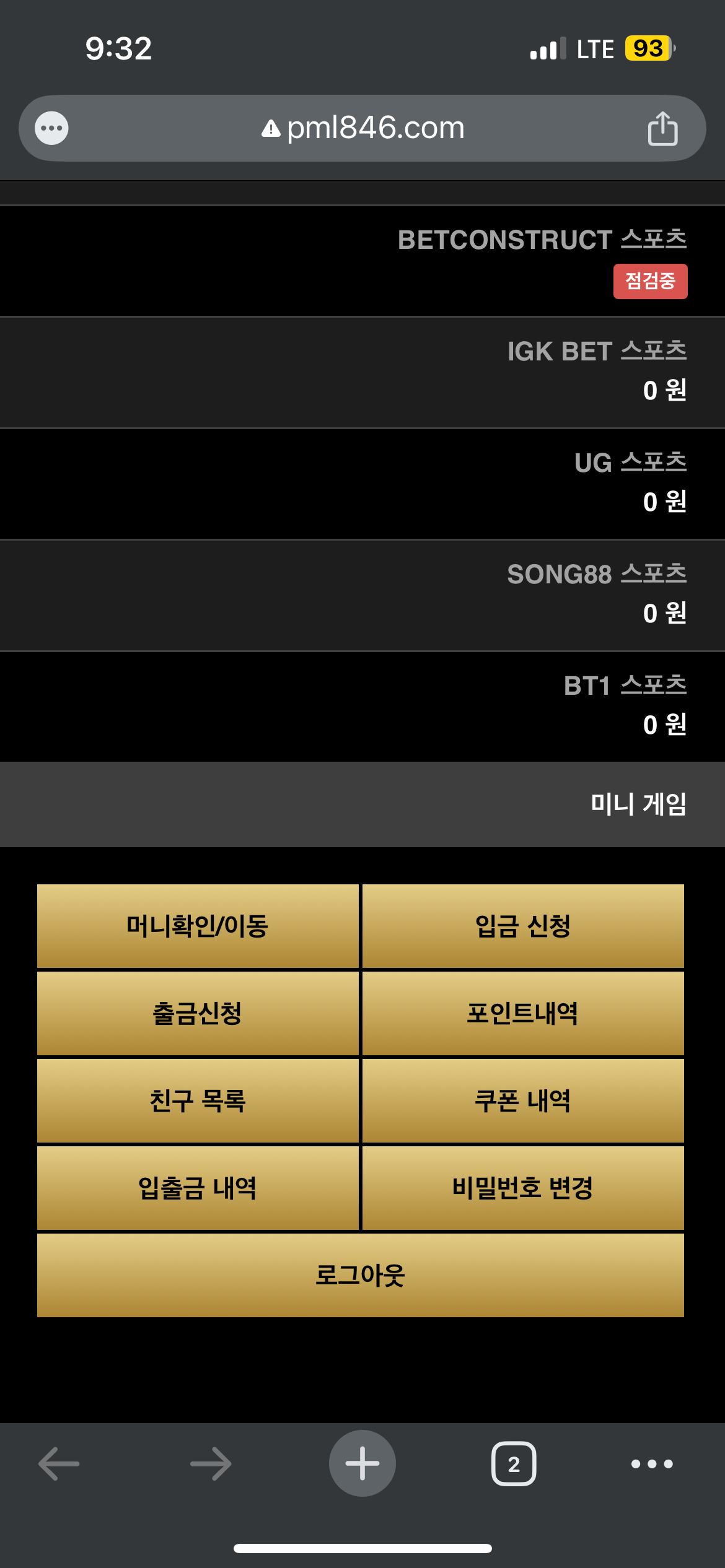
Task: Open the 머니확인/이동 button
Action: coord(198,926)
